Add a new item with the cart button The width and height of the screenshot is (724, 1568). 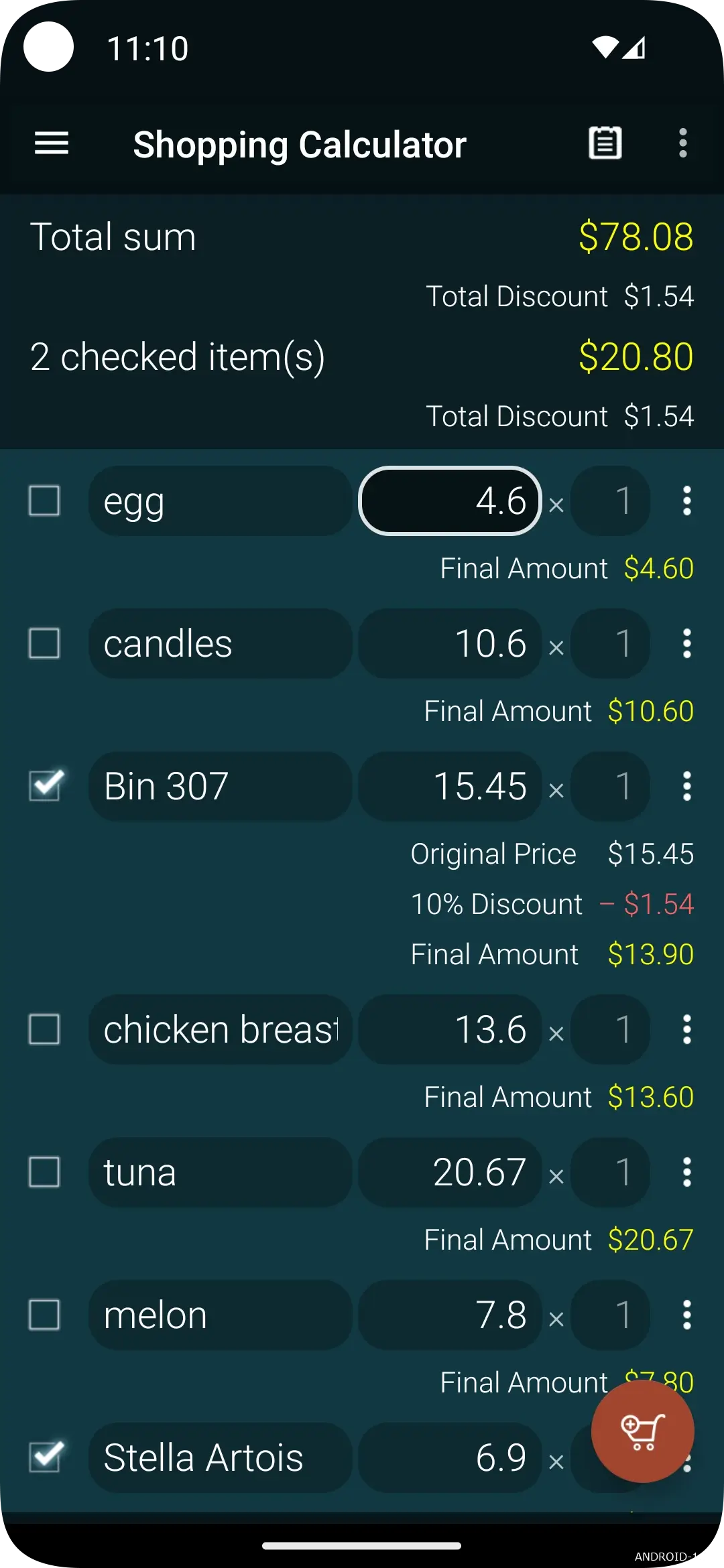(x=642, y=1431)
